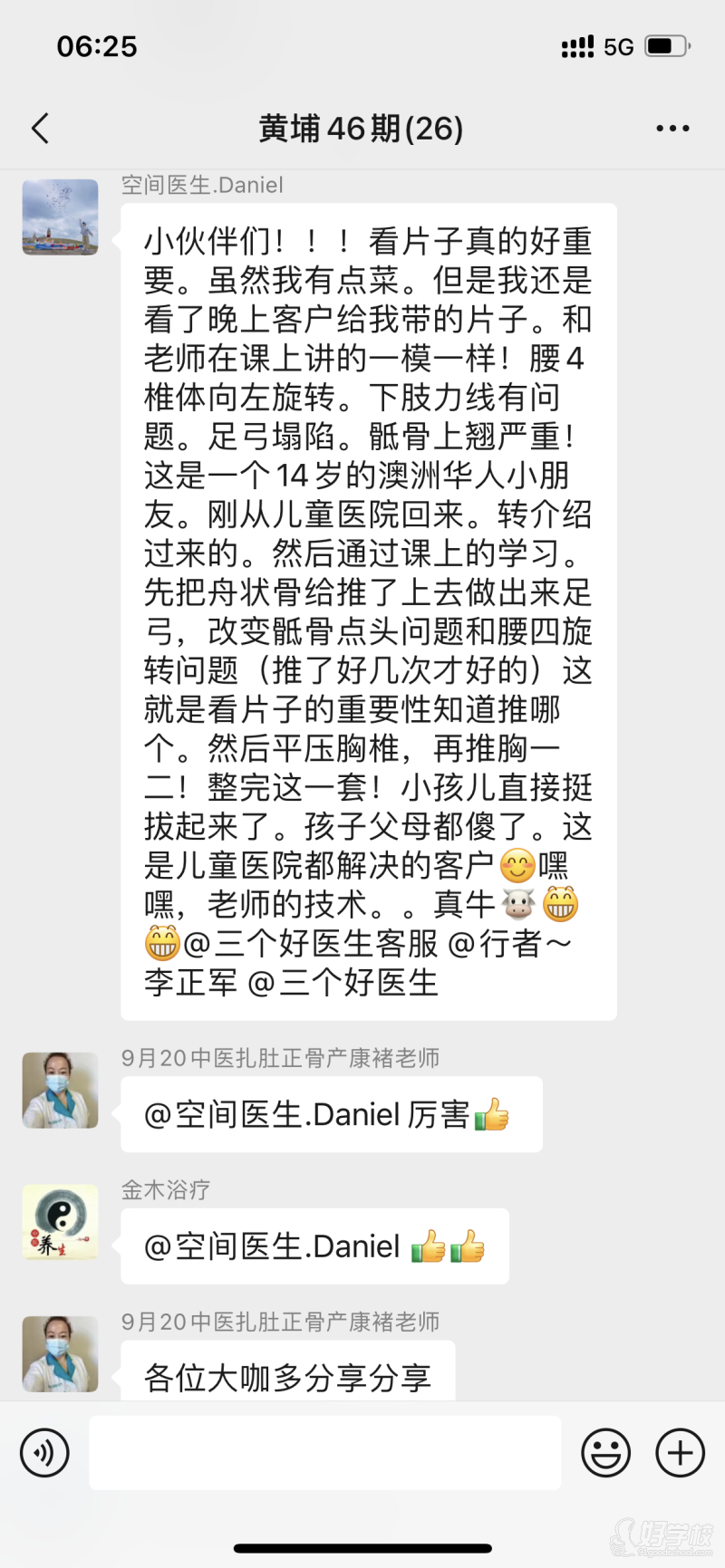Open avatar beside the 厉害 reply

(60, 1090)
